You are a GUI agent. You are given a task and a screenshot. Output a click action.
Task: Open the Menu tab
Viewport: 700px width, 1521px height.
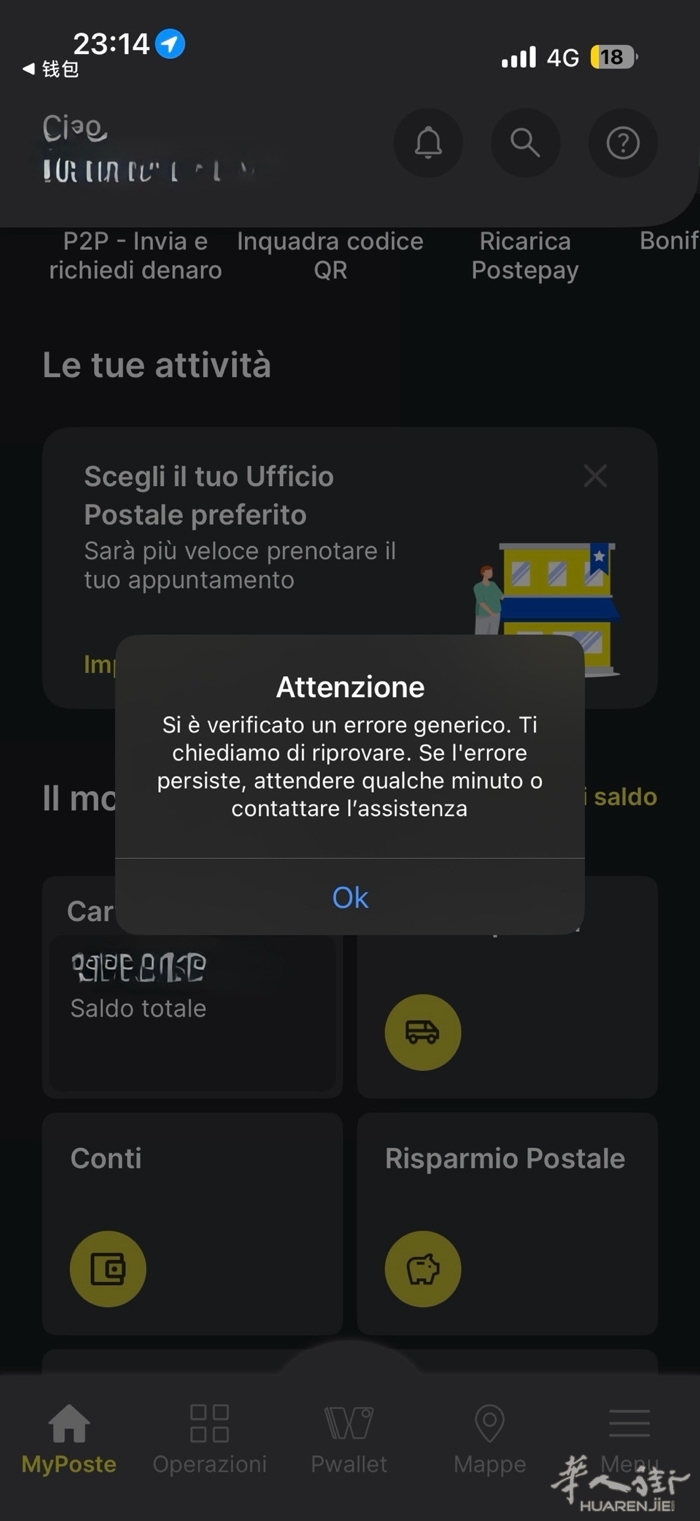(629, 1439)
